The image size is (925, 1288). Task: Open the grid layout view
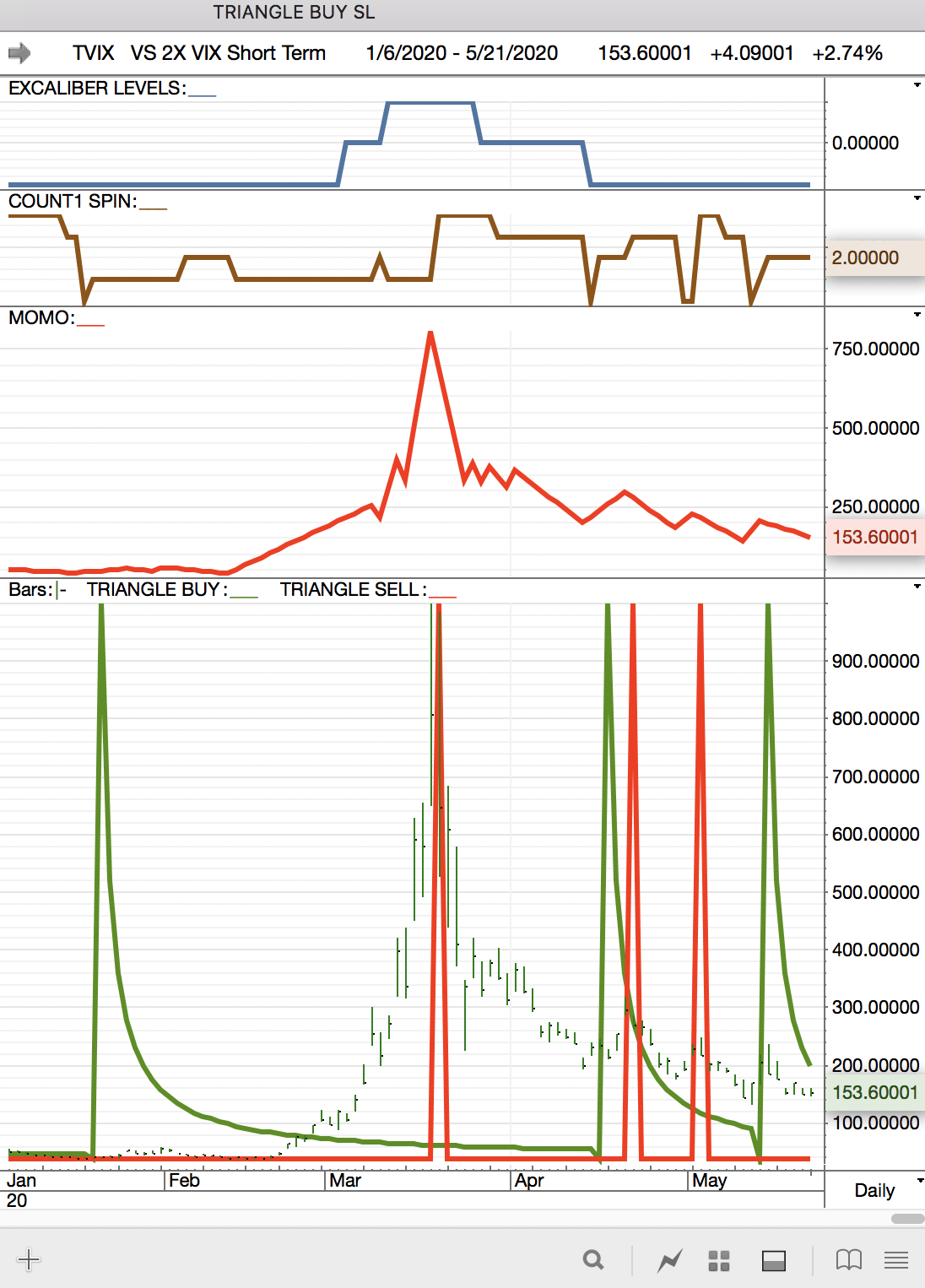719,1261
